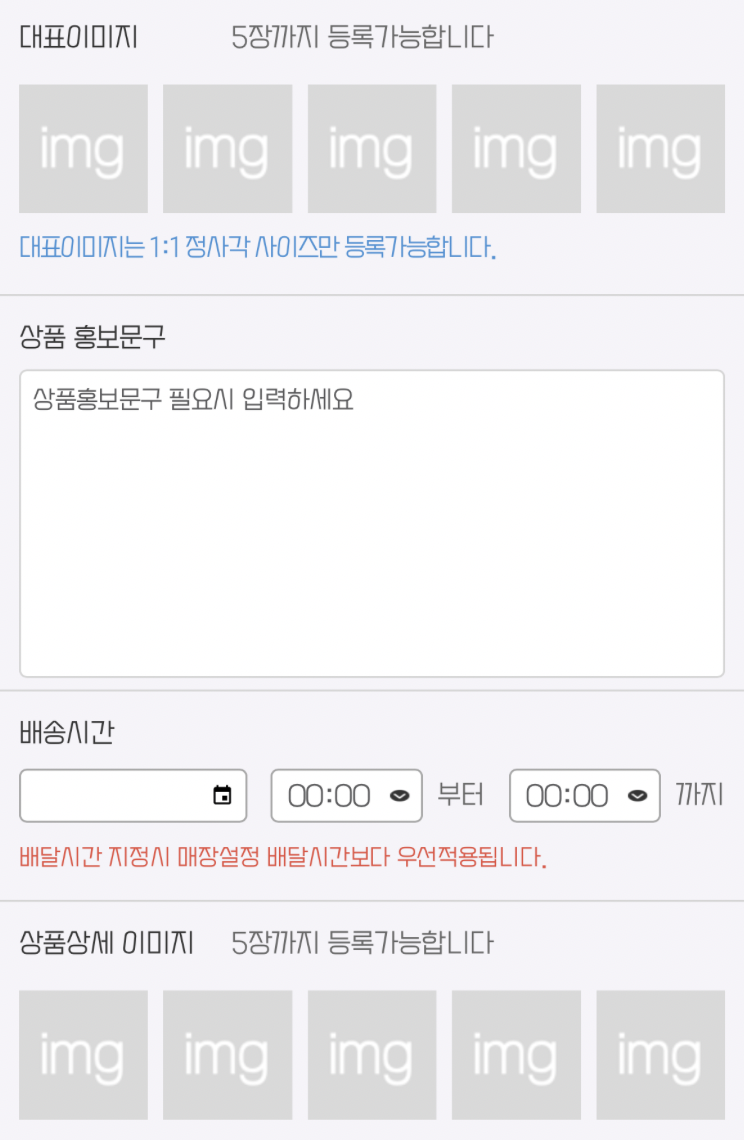
Task: Open the start time dropdown before 부터
Action: pos(346,796)
